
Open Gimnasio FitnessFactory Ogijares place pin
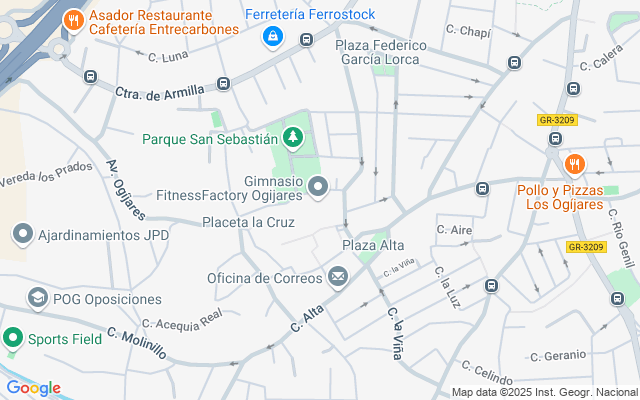click(319, 186)
